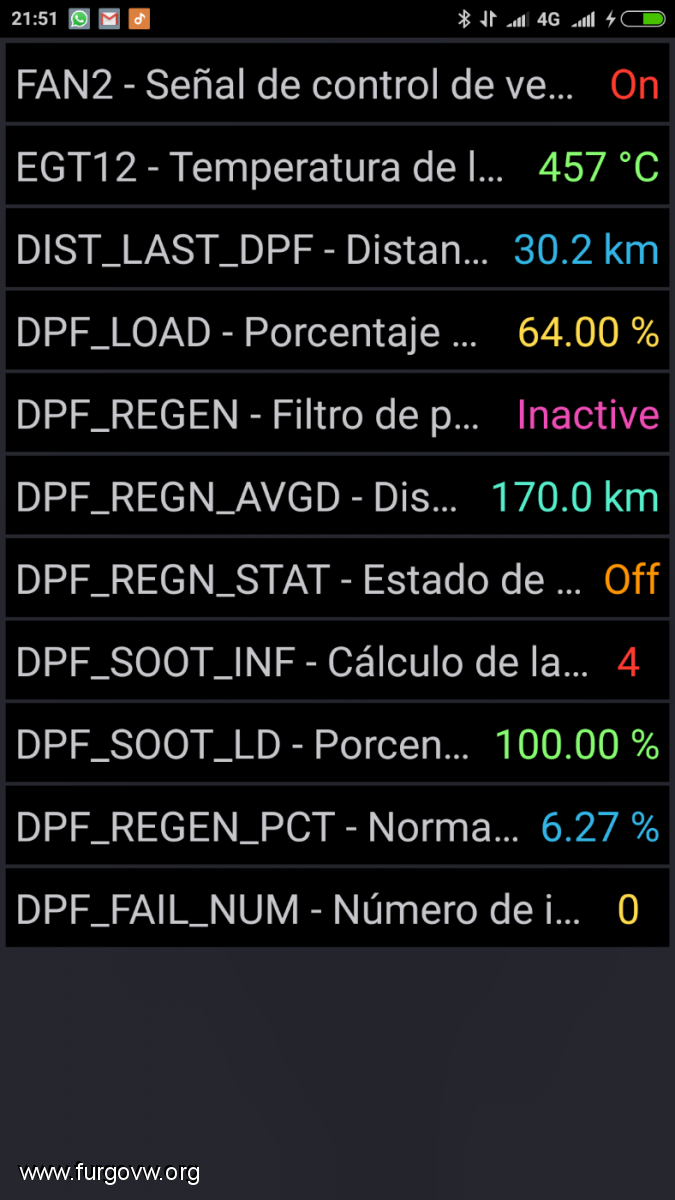
Task: Select the DPF_REGN_AVGD 170.0 km row
Action: click(337, 496)
